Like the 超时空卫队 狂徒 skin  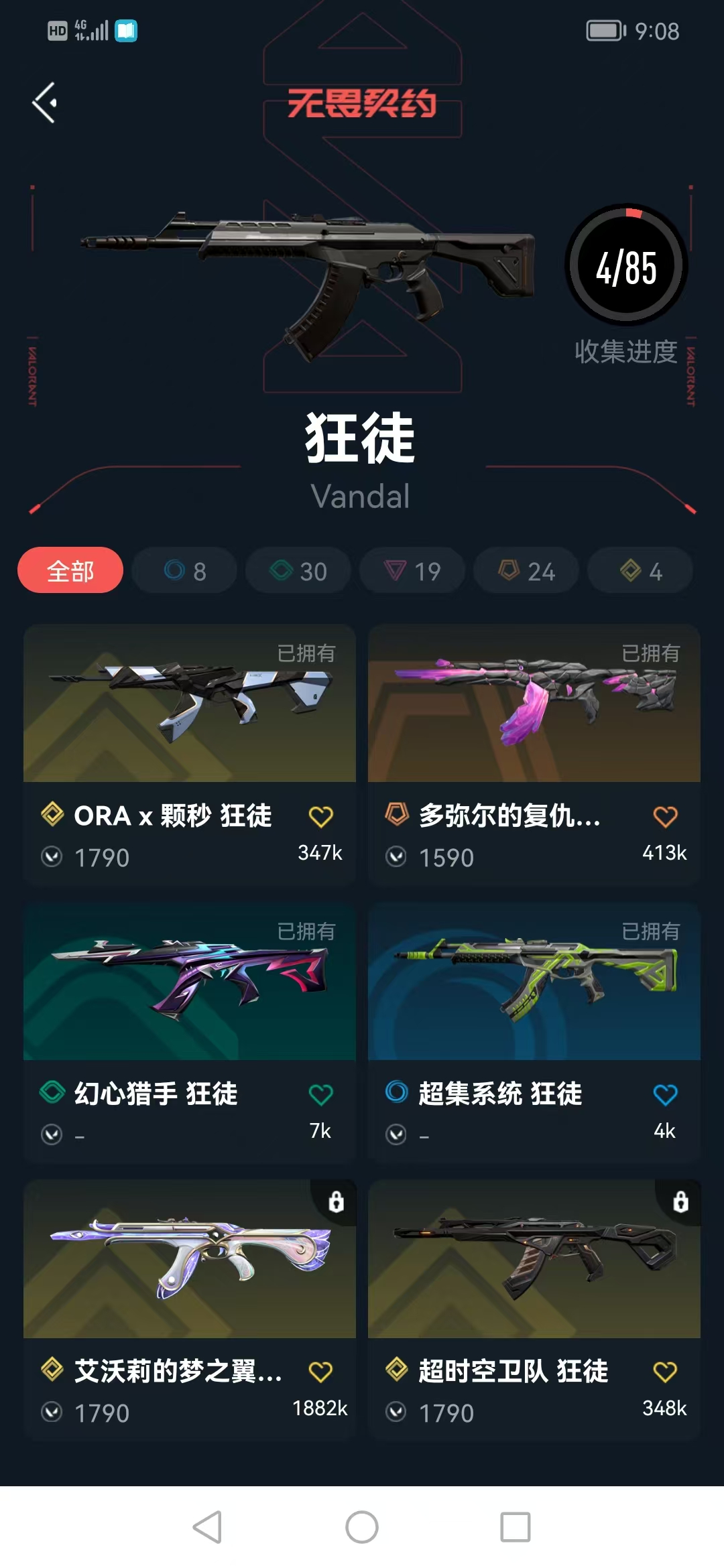click(665, 1372)
